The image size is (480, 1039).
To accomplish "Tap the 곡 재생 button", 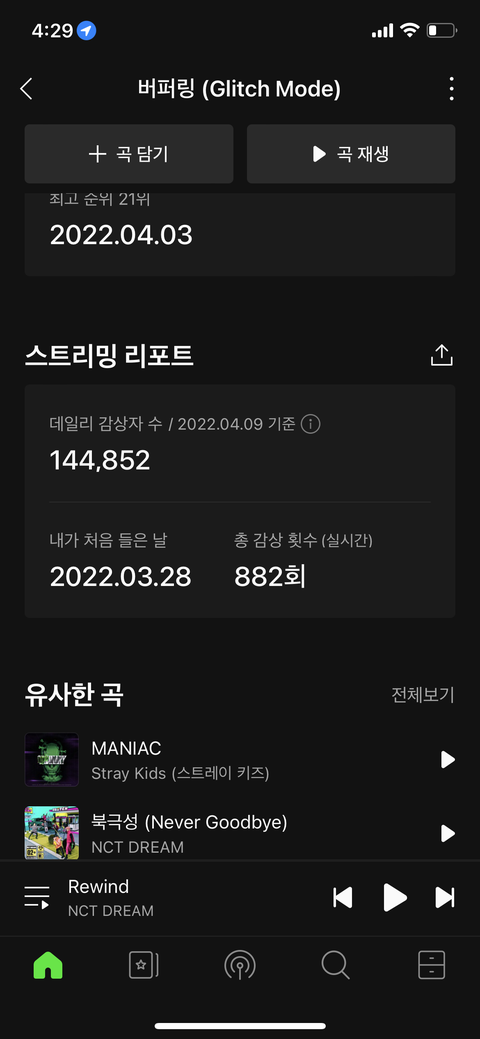I will 351,154.
